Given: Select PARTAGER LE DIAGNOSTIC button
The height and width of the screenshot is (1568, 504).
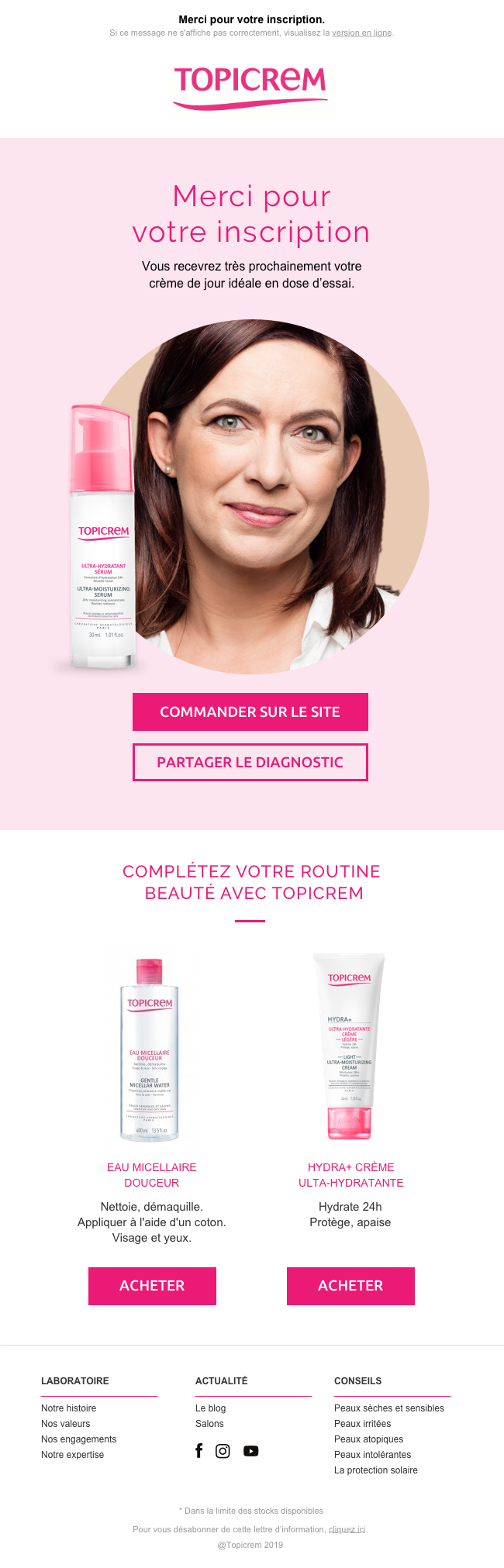Looking at the screenshot, I should click(x=250, y=762).
